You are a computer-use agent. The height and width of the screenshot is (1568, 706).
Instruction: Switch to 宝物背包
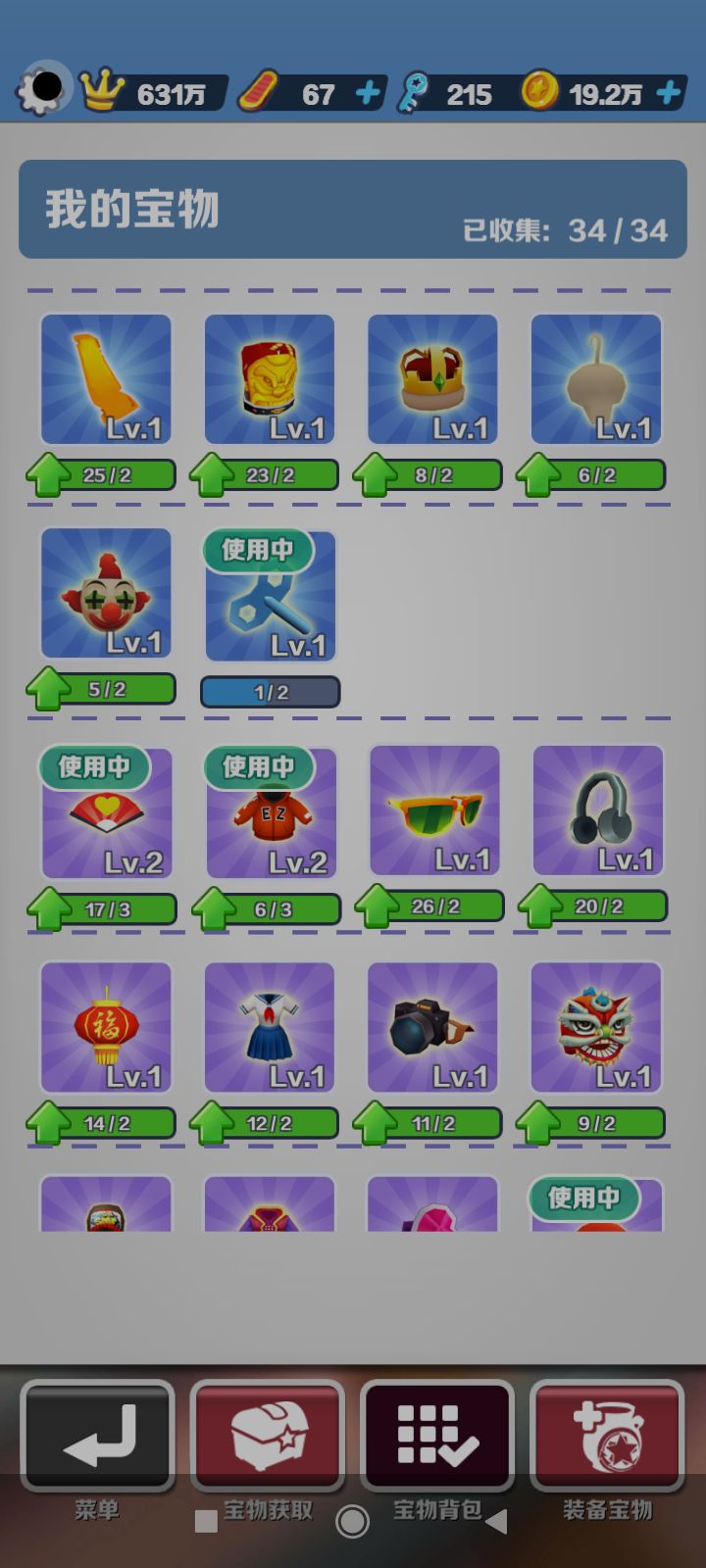click(x=437, y=1436)
